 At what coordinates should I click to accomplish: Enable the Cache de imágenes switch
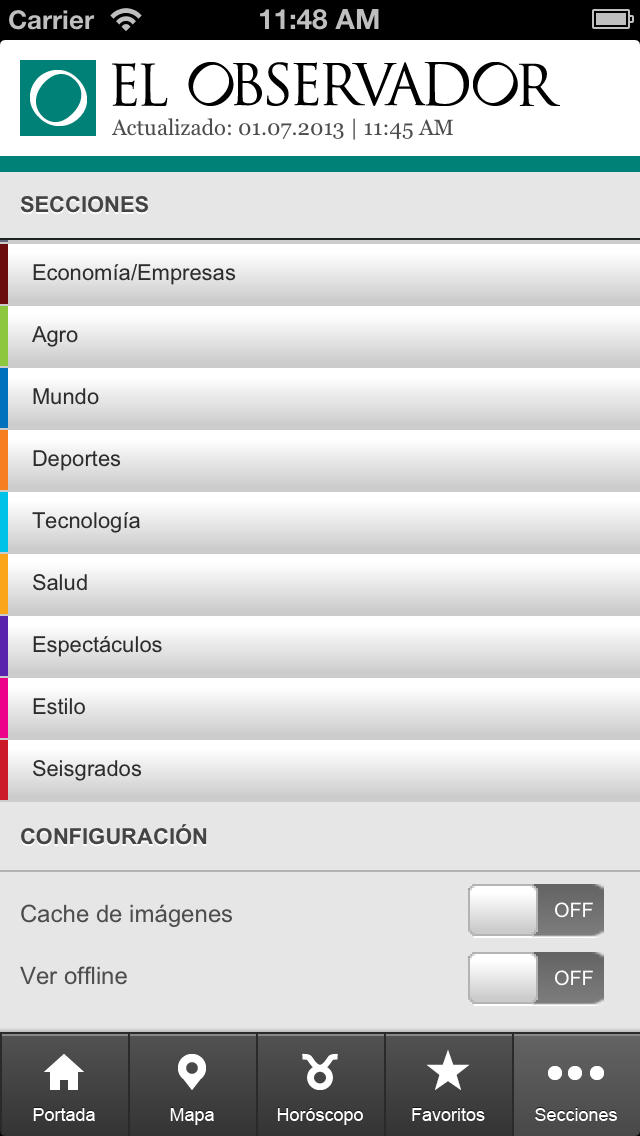pos(536,910)
